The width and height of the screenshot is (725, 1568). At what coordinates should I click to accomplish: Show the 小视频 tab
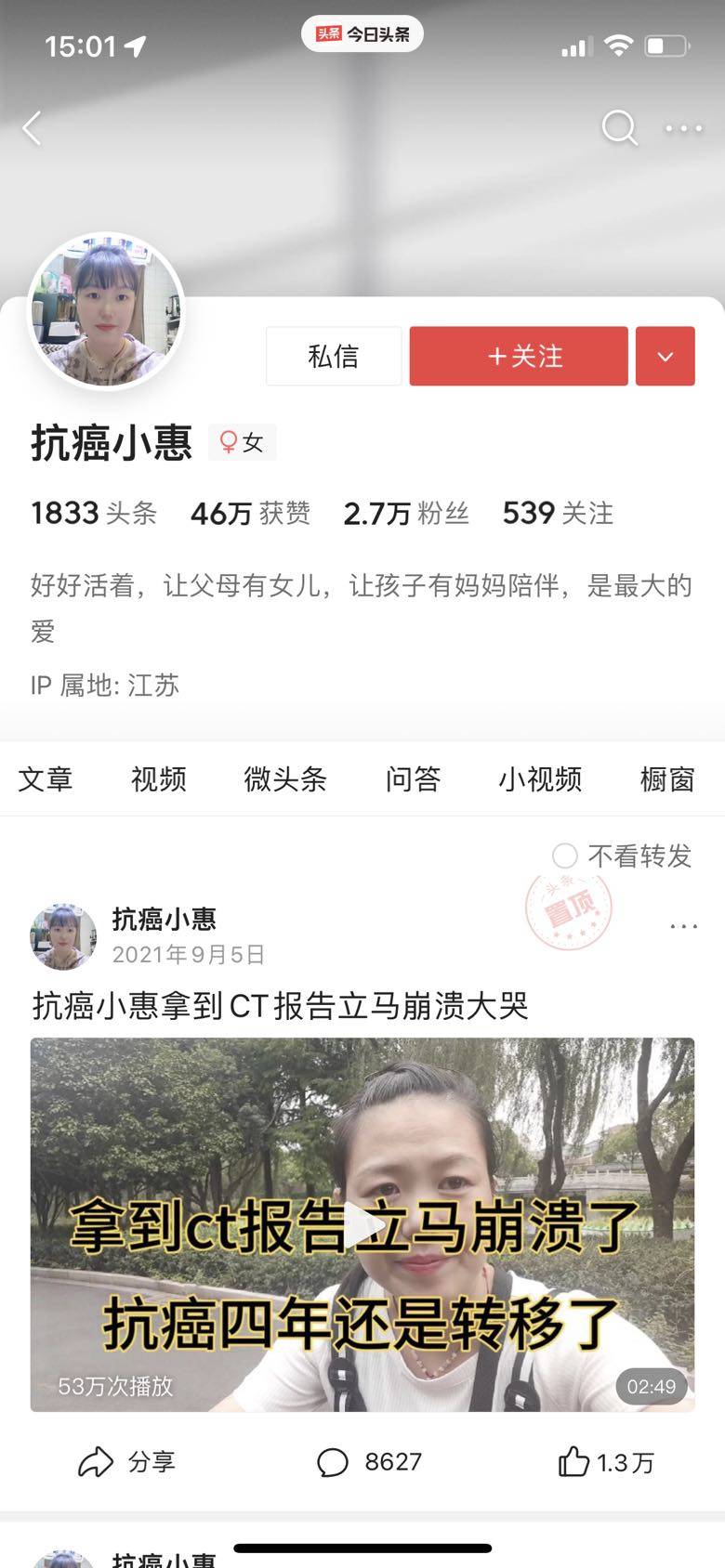(x=540, y=778)
